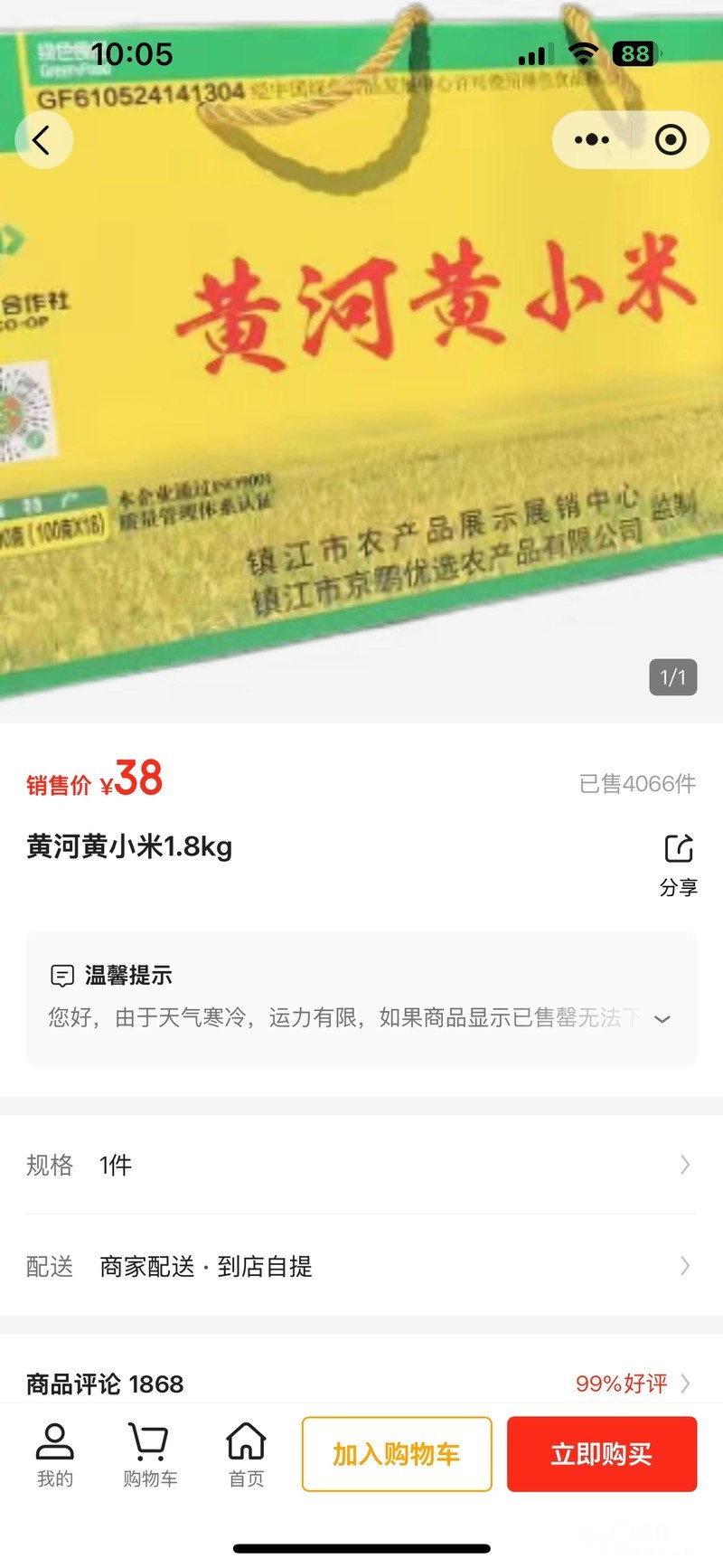View all 商品评论 reviews
723x1568 pixels.
pos(633,1384)
